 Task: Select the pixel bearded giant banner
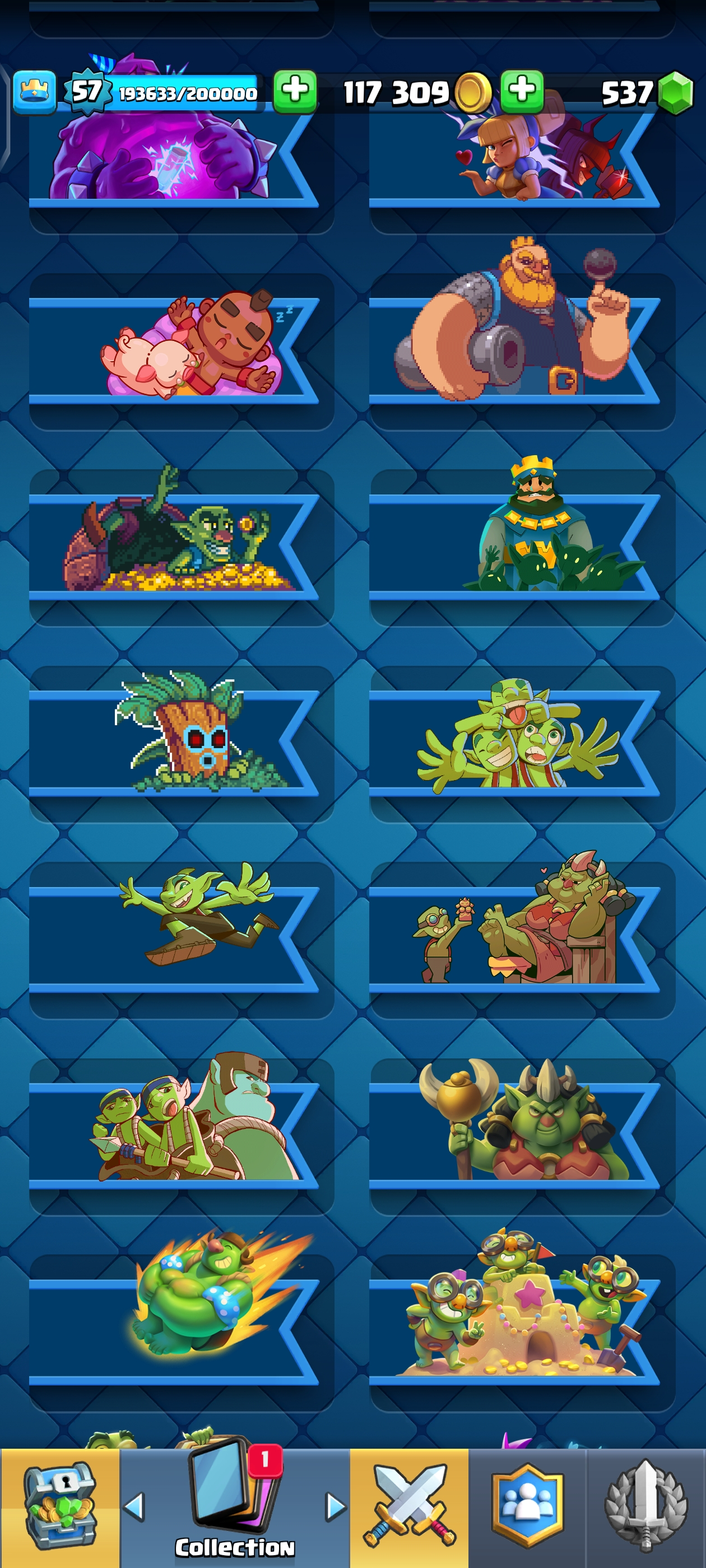coord(522,351)
